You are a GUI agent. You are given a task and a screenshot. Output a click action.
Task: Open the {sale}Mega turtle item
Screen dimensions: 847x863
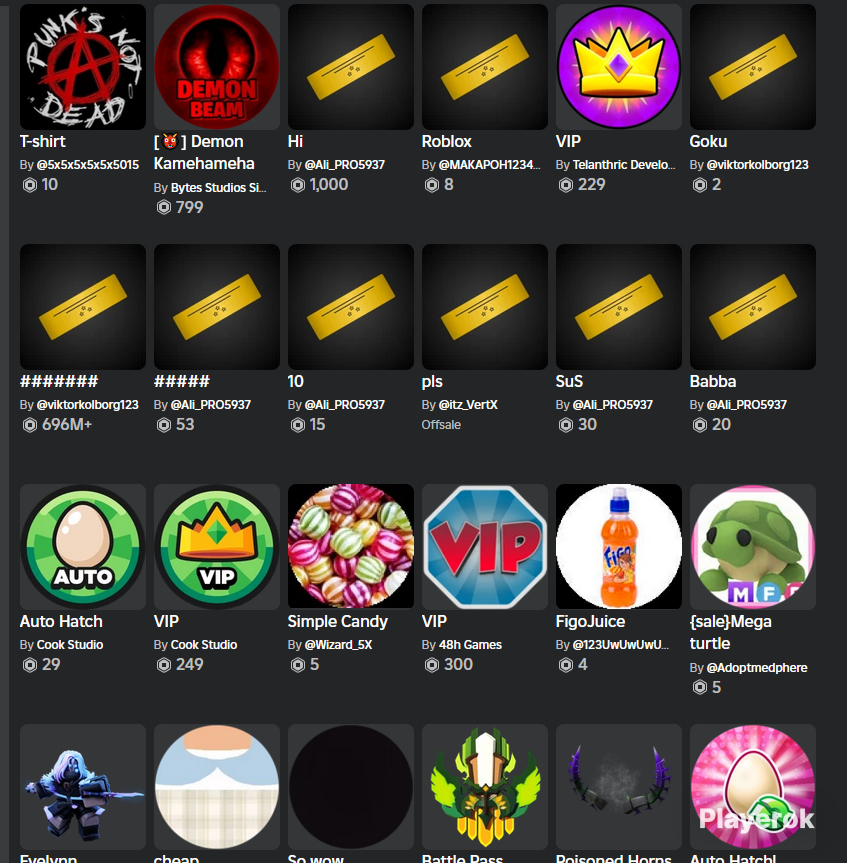coord(752,547)
